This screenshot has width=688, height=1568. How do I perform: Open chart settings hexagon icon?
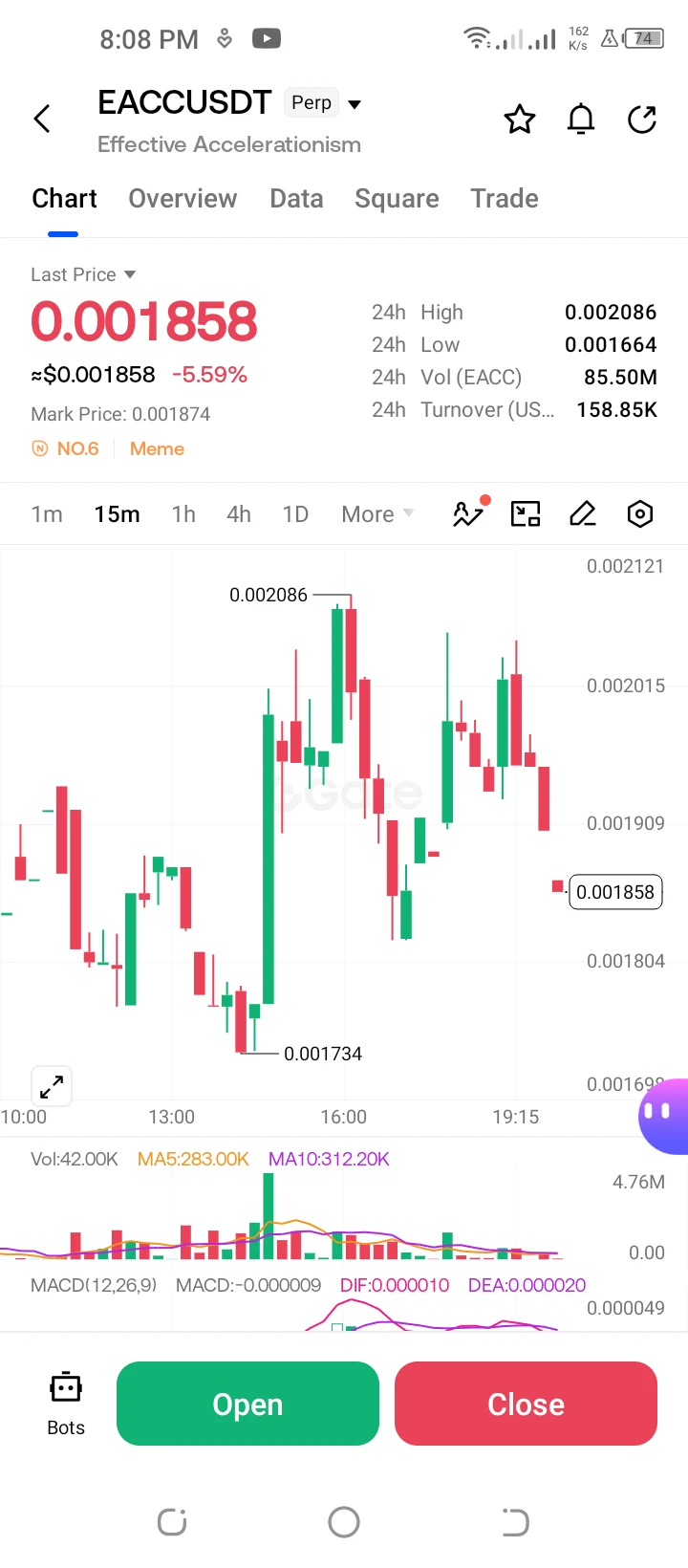pos(640,513)
